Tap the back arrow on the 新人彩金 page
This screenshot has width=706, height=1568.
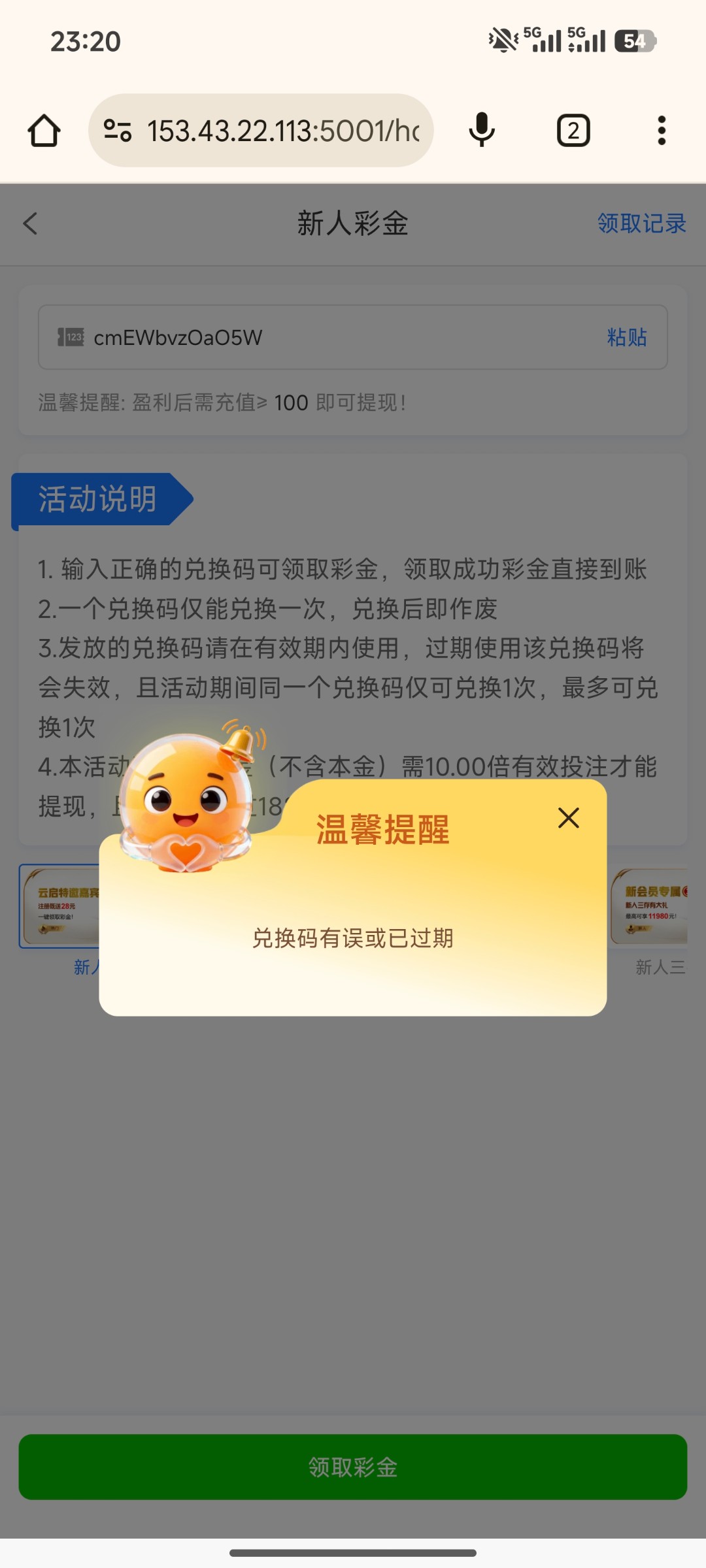30,223
